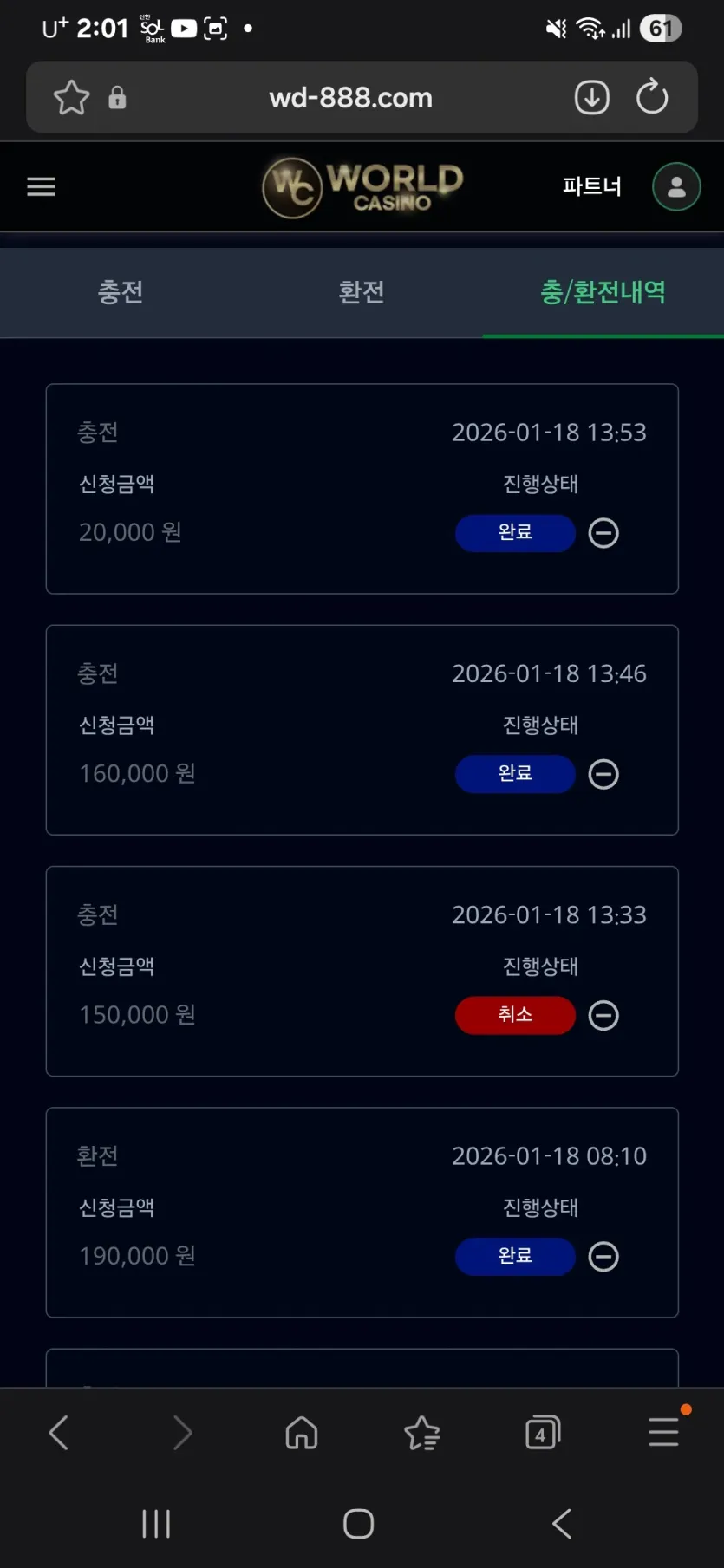This screenshot has height=1568, width=724.
Task: Remove the 160,000 원 deposit record
Action: [x=603, y=774]
